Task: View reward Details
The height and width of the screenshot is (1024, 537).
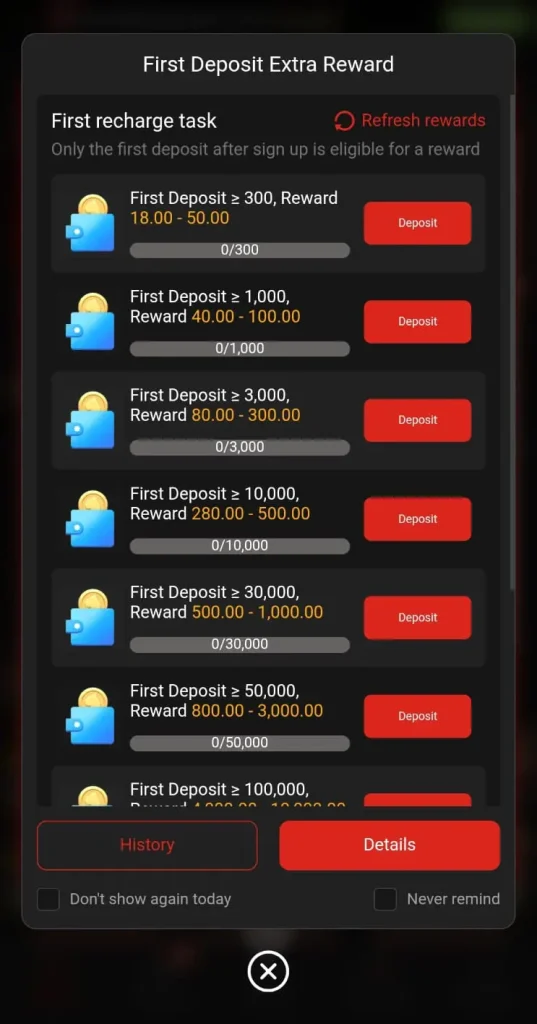Action: [389, 845]
